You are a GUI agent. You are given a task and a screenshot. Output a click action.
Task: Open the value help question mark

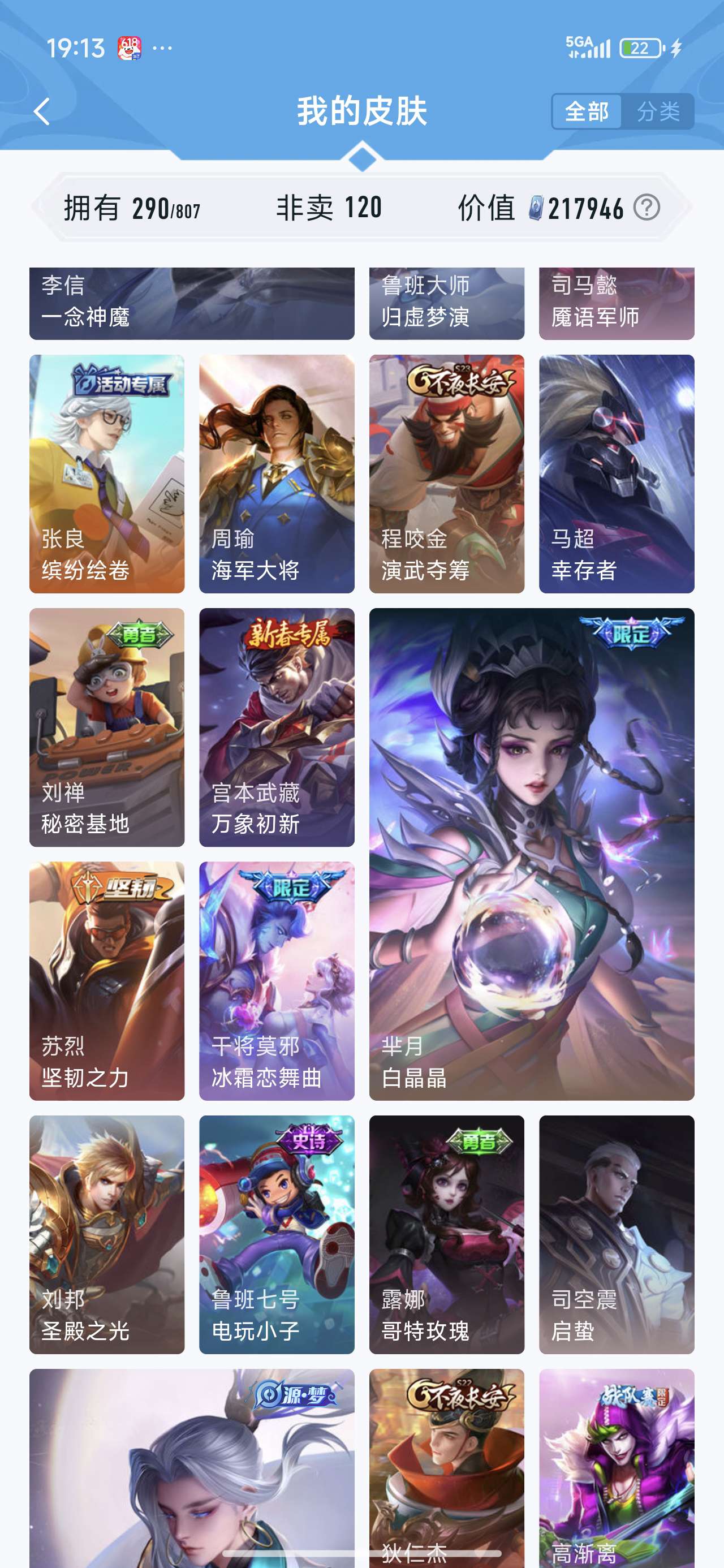click(x=646, y=208)
